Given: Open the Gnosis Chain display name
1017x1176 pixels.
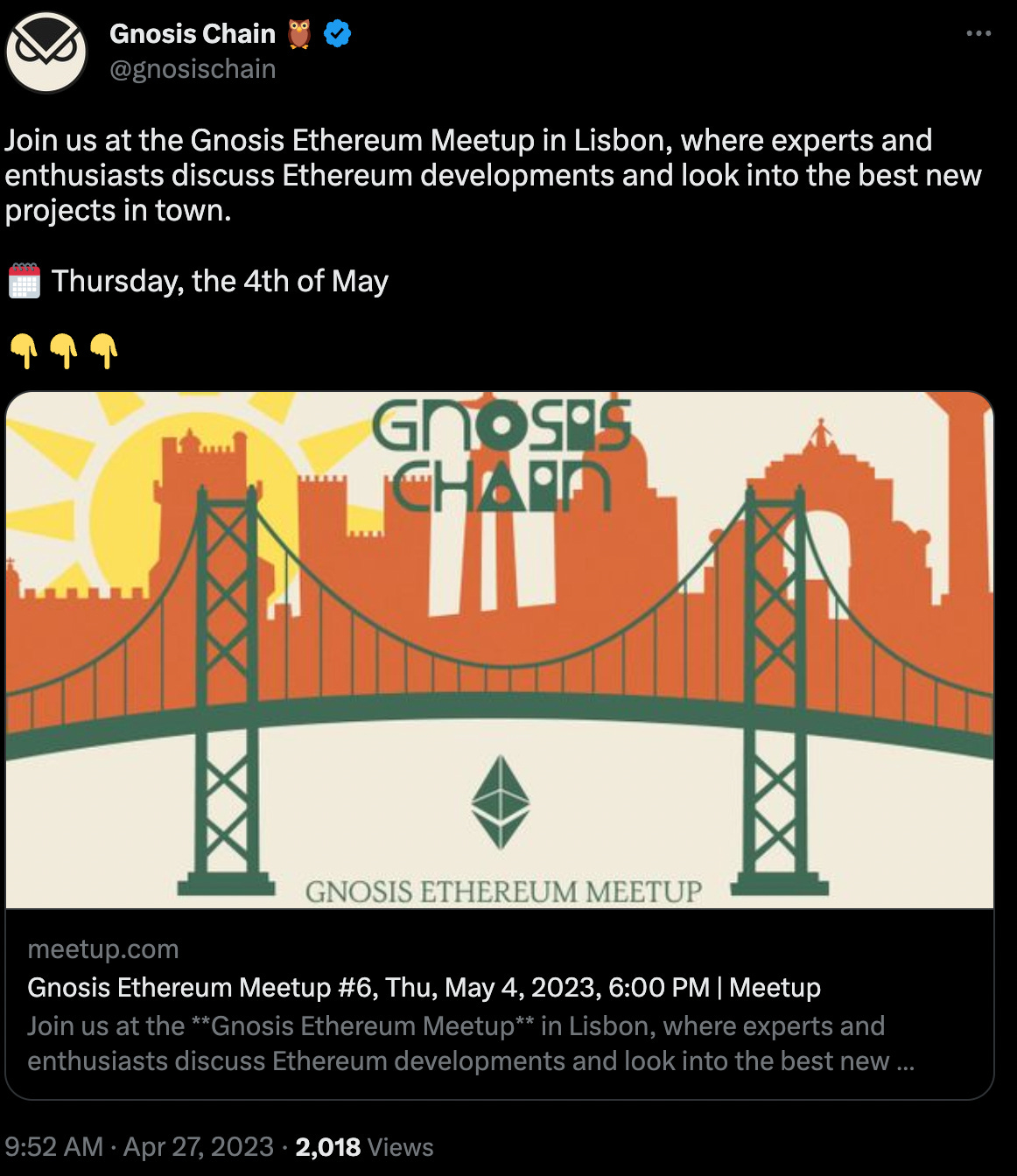Looking at the screenshot, I should click(193, 34).
